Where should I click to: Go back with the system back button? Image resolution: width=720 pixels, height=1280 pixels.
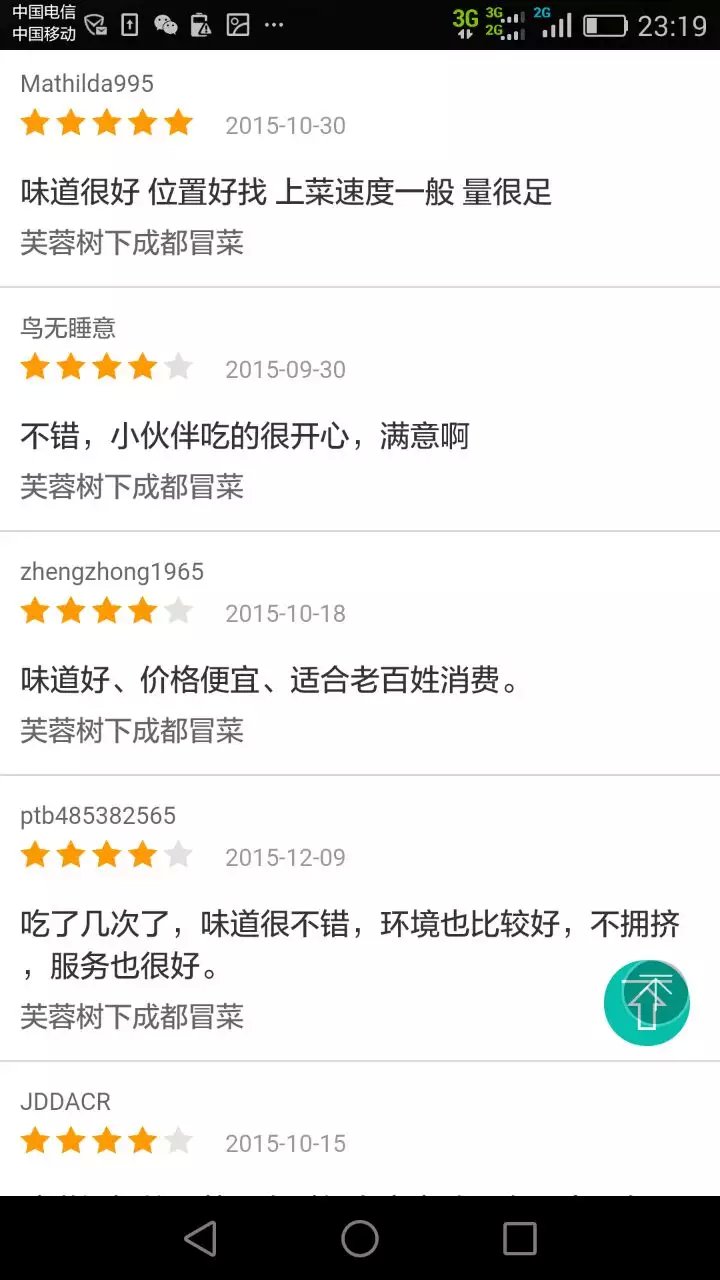pos(200,1239)
